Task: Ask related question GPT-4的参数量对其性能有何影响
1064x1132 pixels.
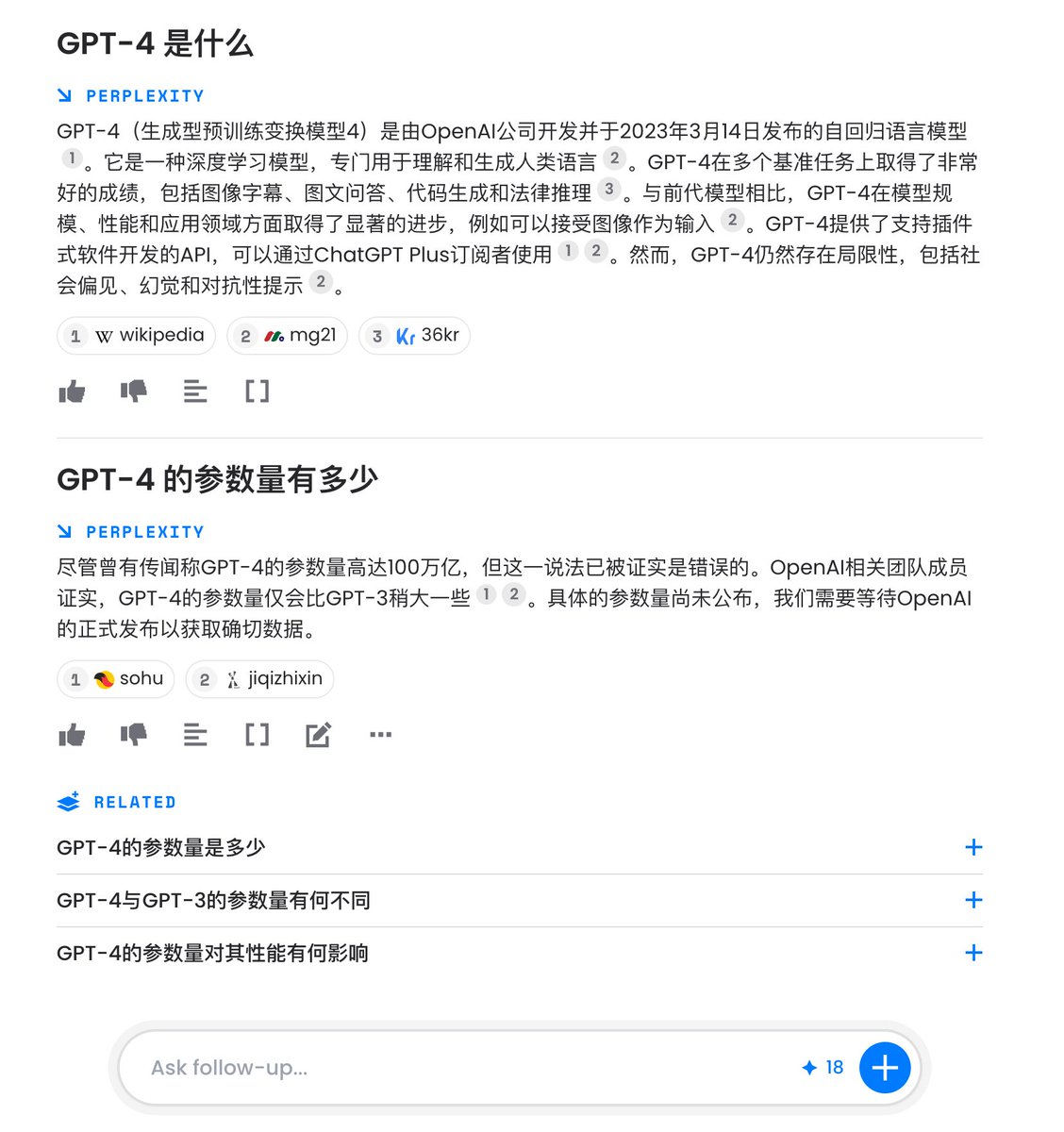Action: coord(520,953)
